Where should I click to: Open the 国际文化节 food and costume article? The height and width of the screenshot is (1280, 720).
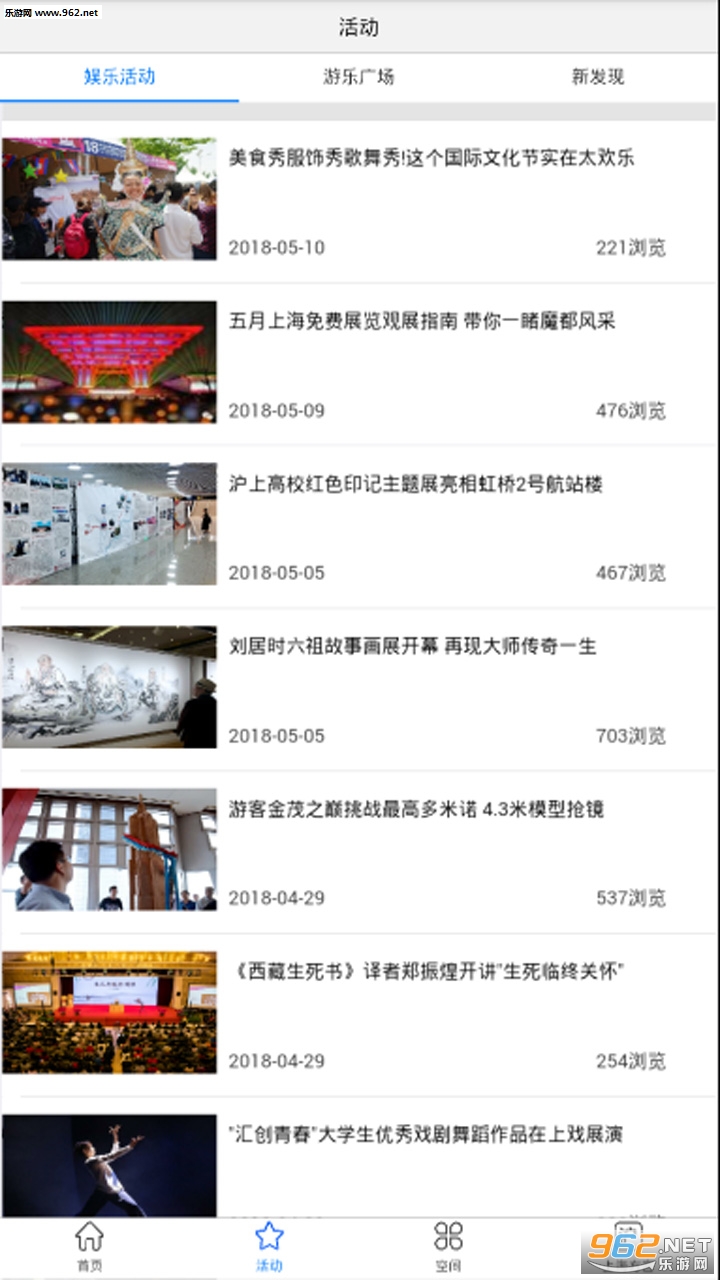click(431, 158)
